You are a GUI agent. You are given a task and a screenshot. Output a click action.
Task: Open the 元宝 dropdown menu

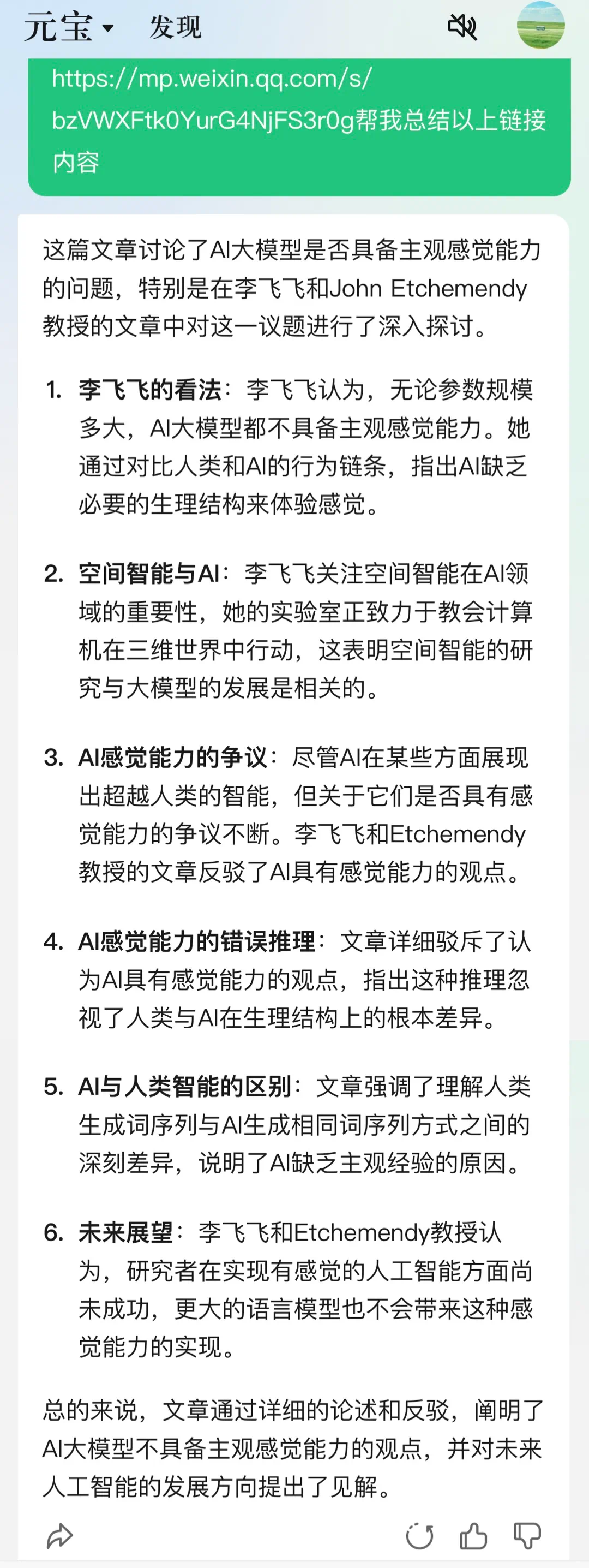(x=69, y=27)
